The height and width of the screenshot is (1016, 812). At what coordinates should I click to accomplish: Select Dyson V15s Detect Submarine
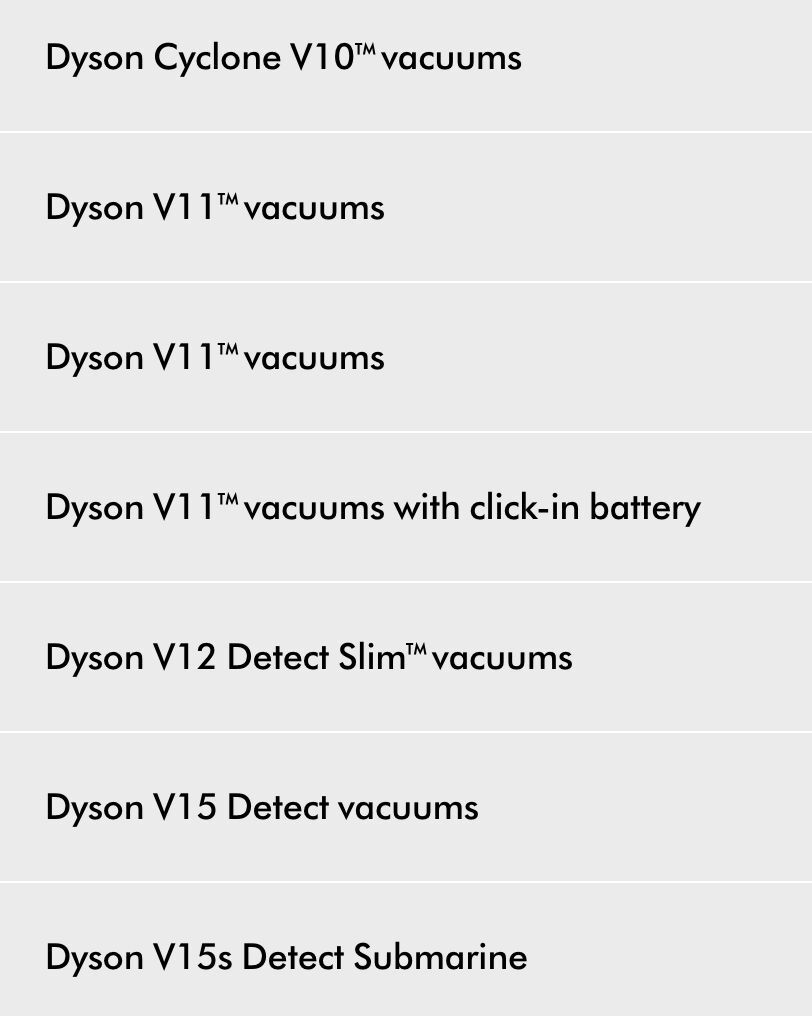(x=406, y=950)
